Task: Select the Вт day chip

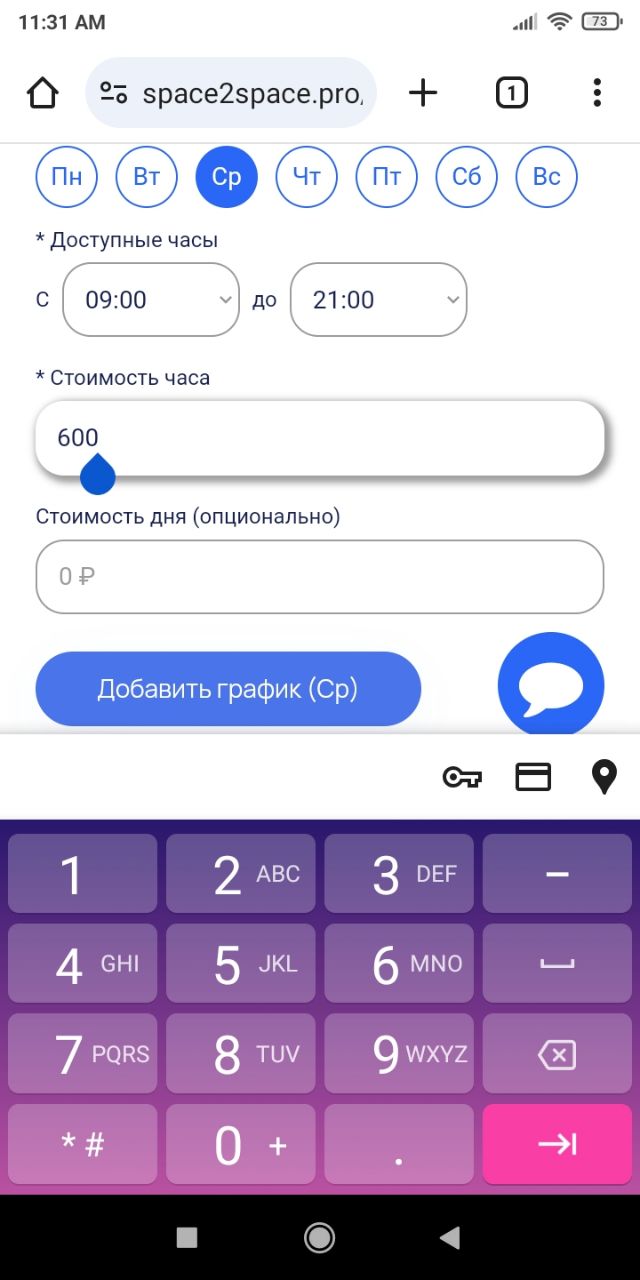Action: tap(147, 177)
